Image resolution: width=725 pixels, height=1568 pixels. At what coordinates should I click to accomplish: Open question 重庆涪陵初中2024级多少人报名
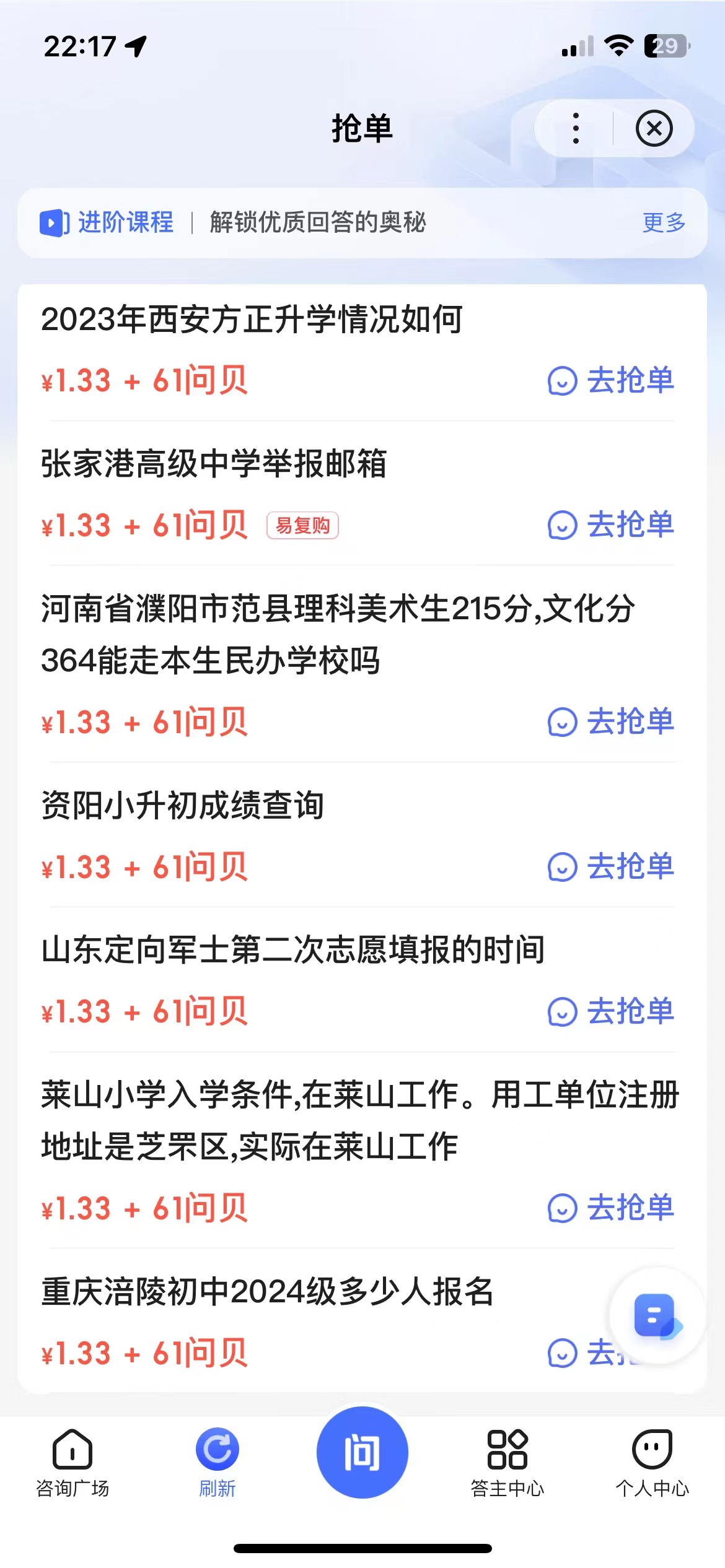[267, 1292]
